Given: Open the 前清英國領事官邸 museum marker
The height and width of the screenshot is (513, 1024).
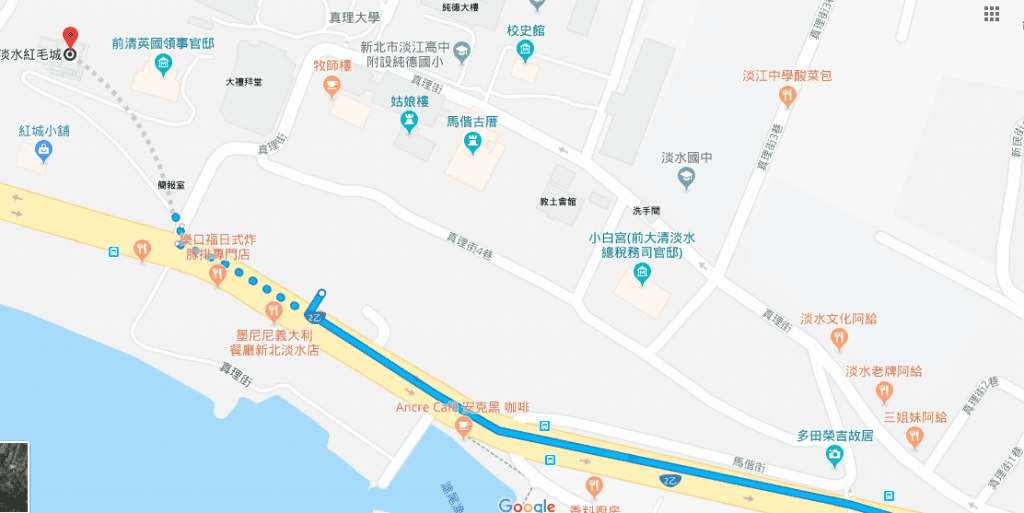Looking at the screenshot, I should pos(163,65).
